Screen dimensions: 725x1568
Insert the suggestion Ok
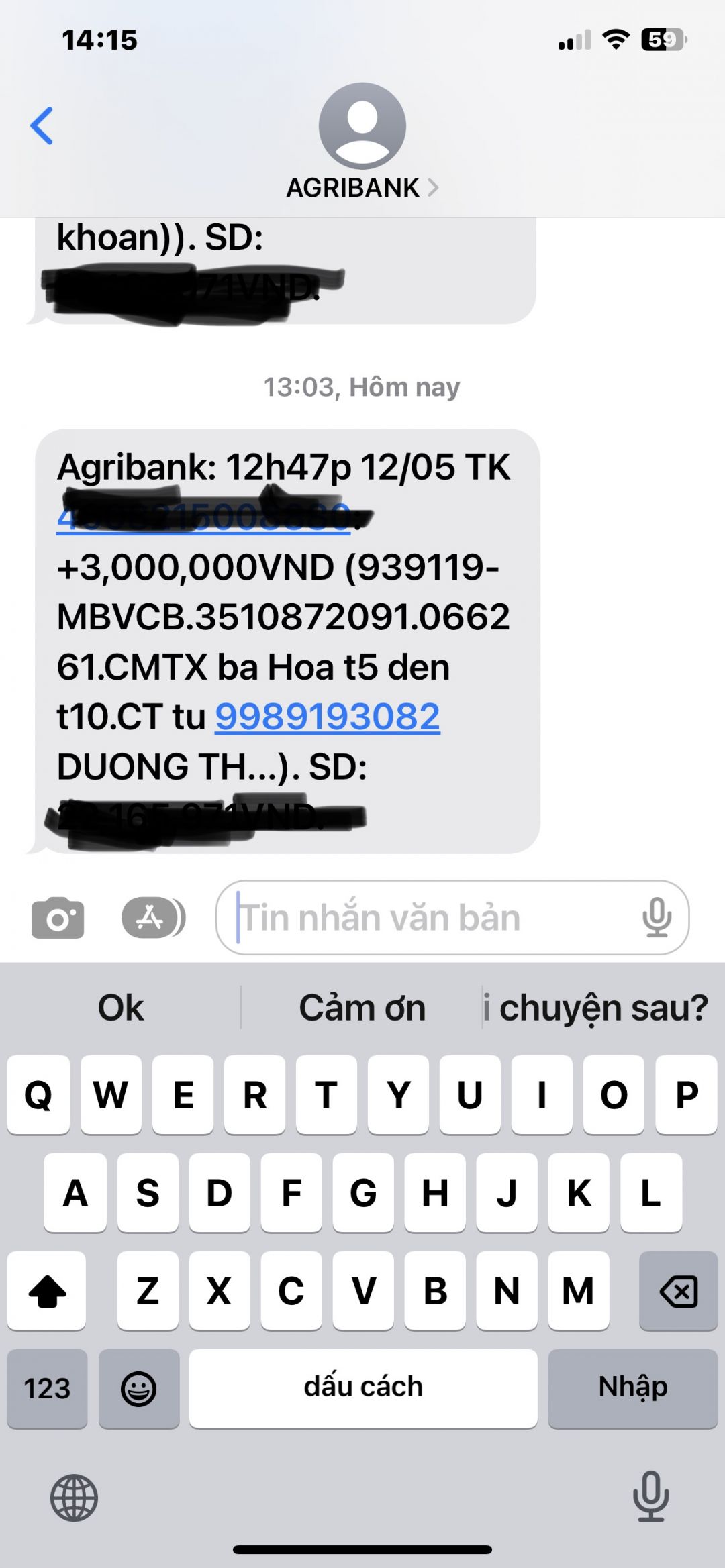(x=121, y=1008)
